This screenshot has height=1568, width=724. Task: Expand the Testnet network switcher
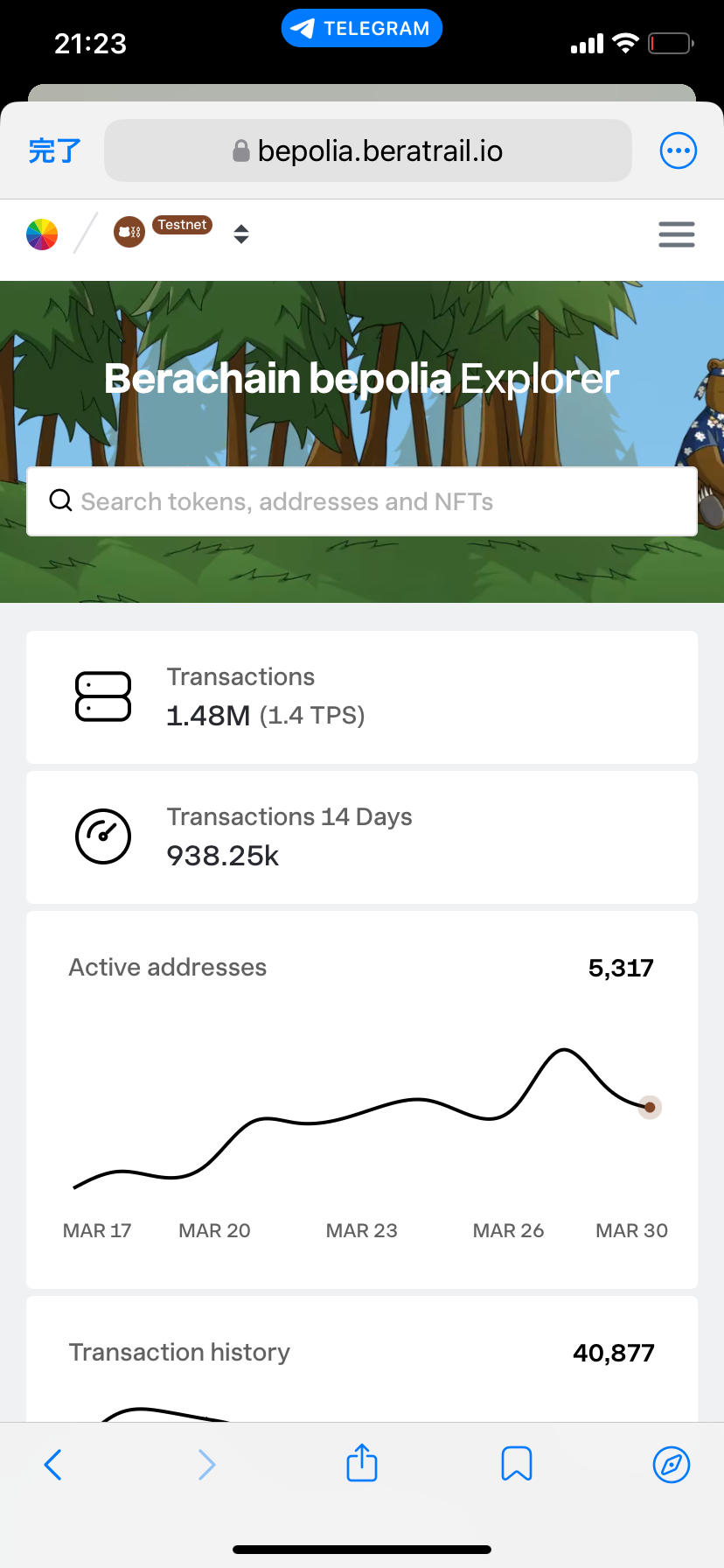tap(241, 234)
